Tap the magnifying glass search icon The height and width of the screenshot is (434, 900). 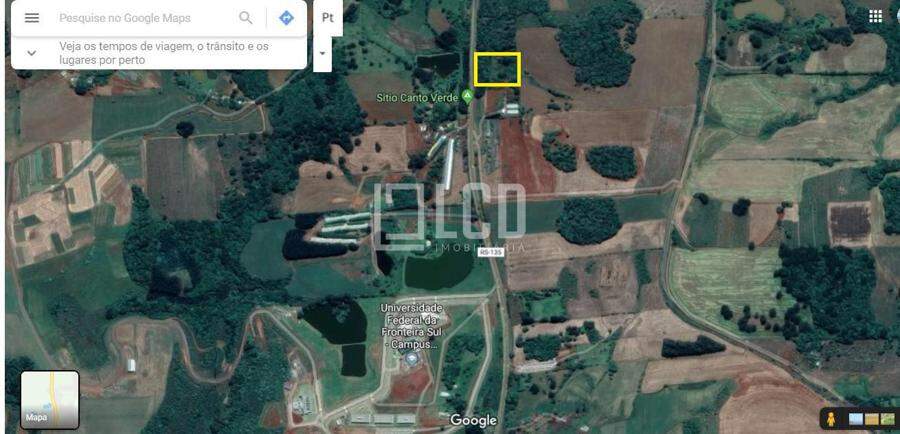[x=246, y=18]
